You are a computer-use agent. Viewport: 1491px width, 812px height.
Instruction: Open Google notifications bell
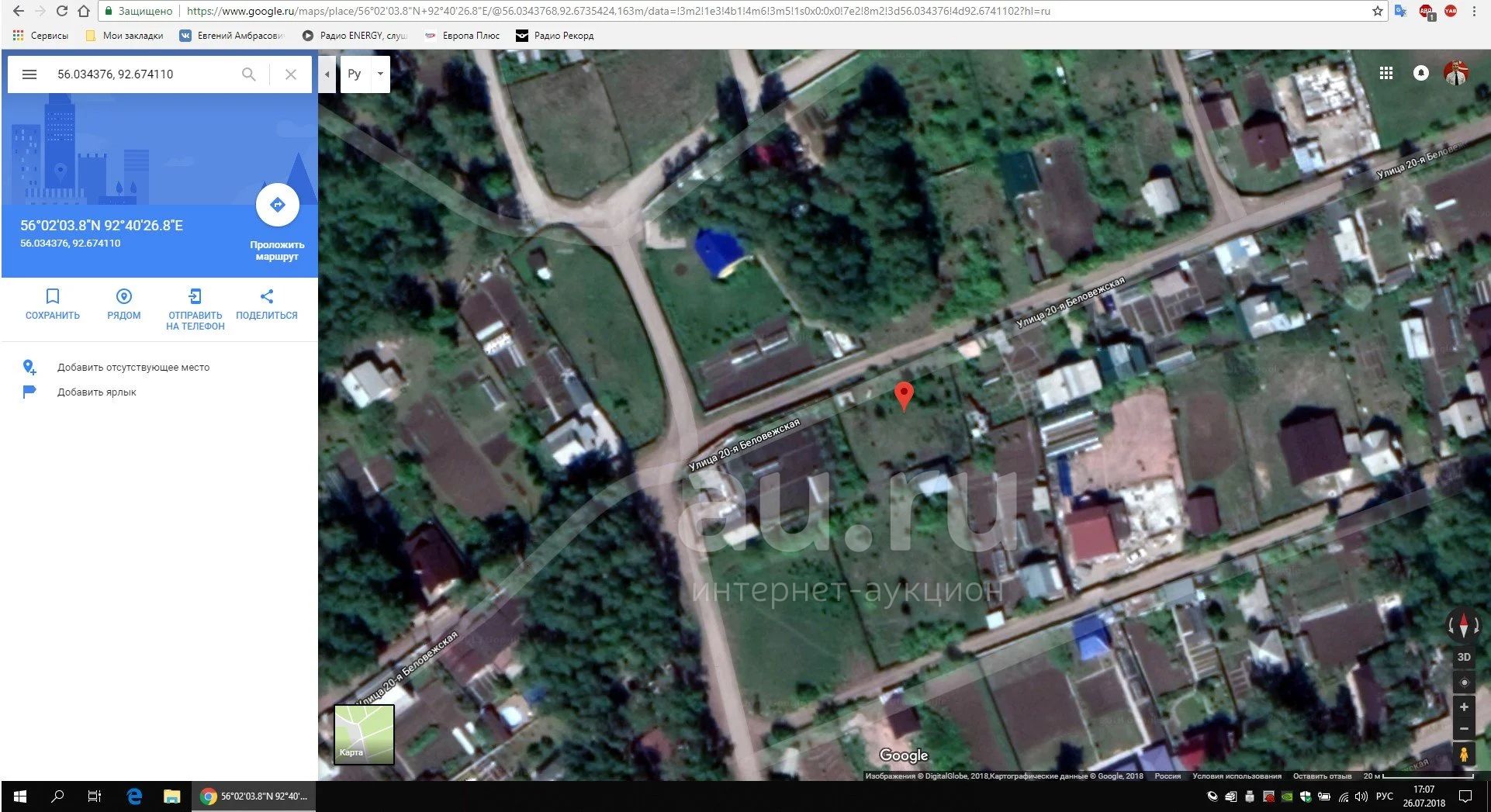click(1421, 73)
